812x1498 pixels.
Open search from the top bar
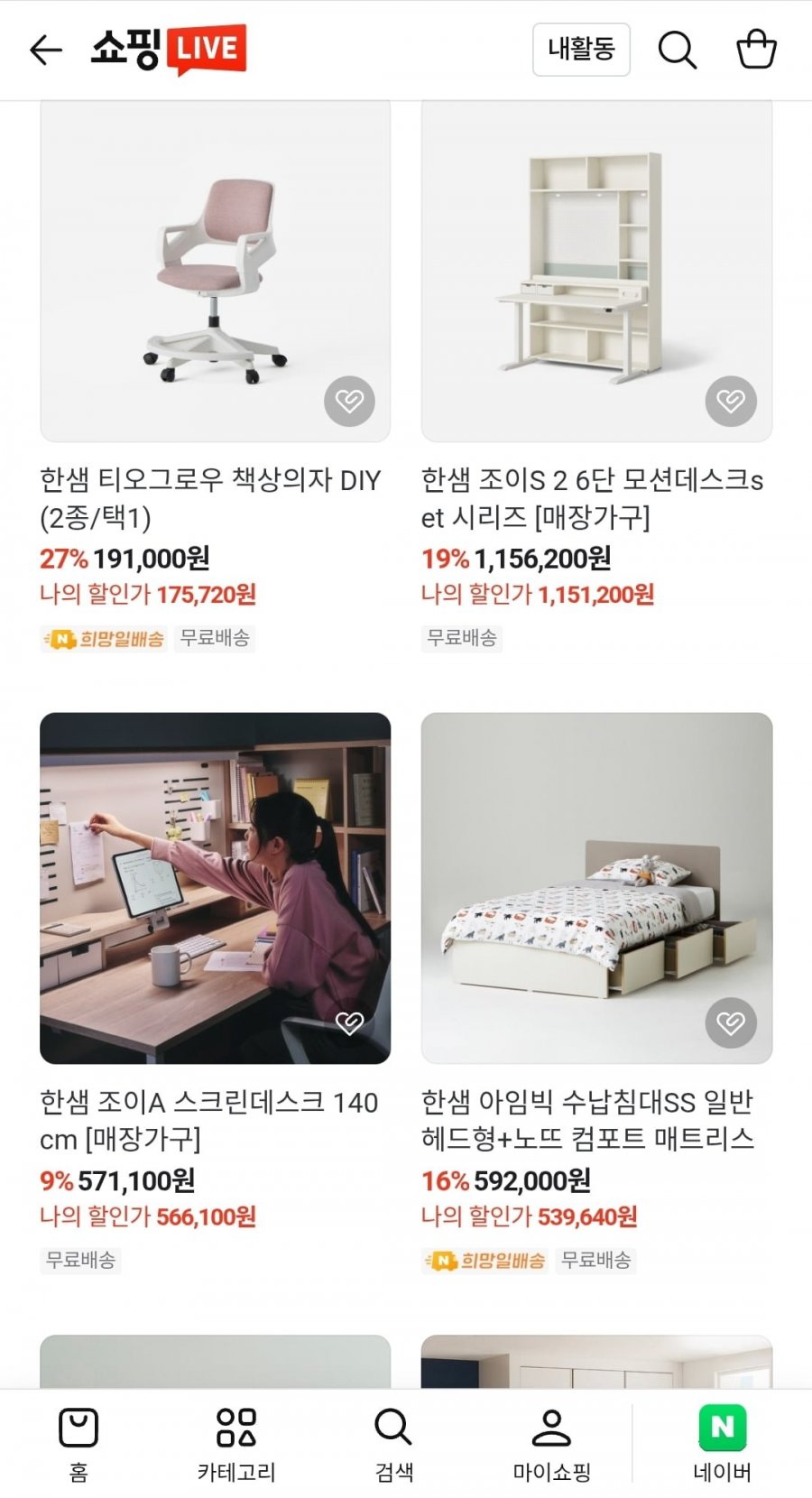[677, 50]
